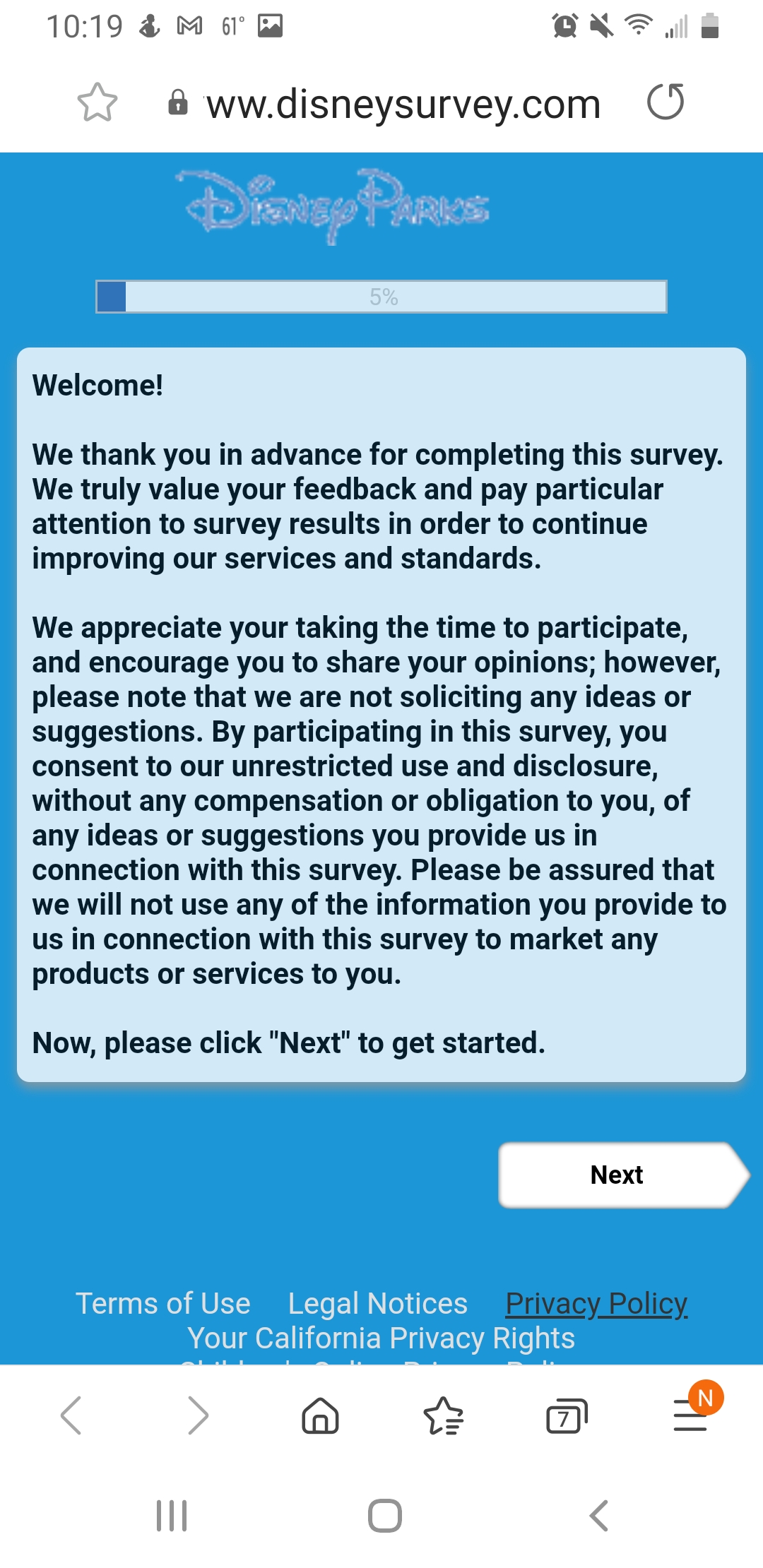Reload the survey page
The image size is (763, 1568).
[666, 102]
